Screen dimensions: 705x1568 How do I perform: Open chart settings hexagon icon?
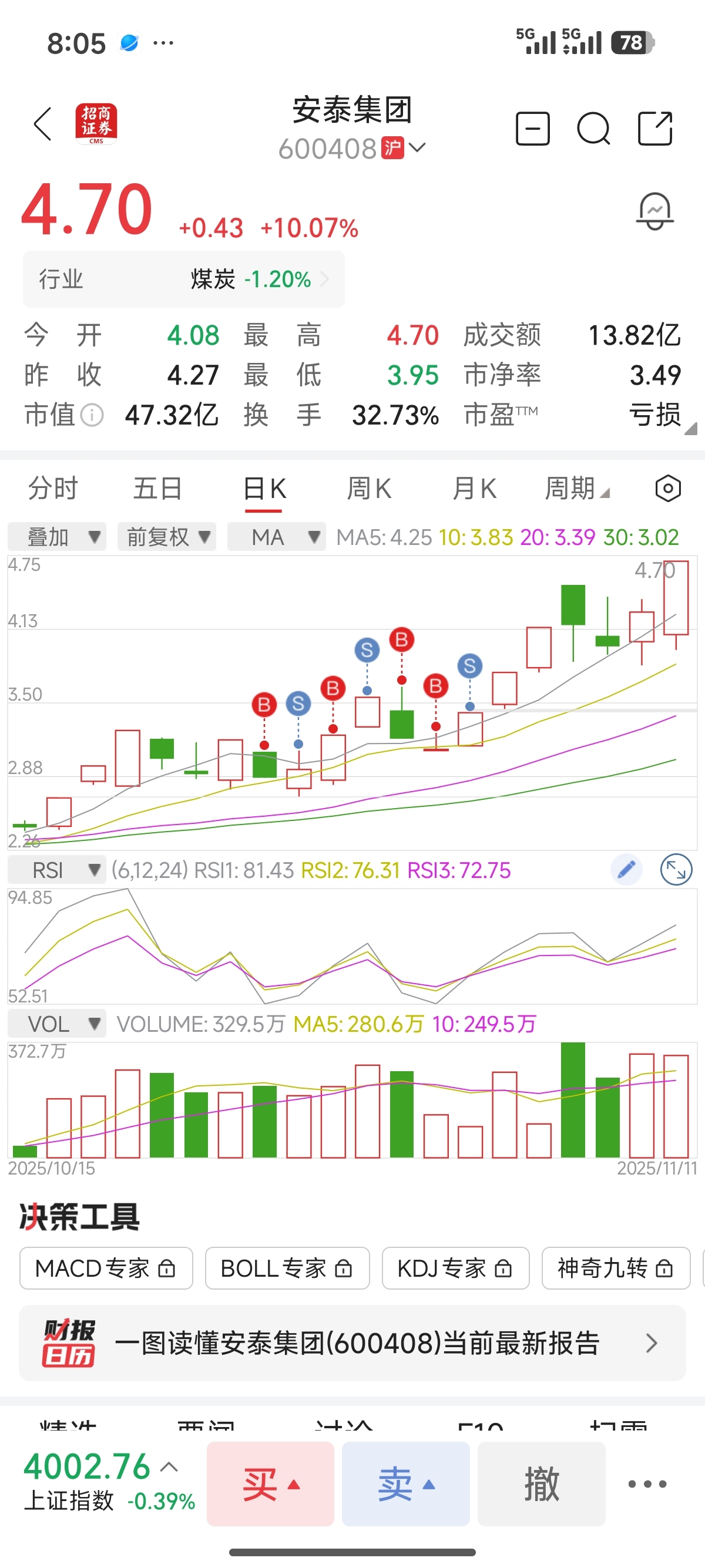click(668, 489)
